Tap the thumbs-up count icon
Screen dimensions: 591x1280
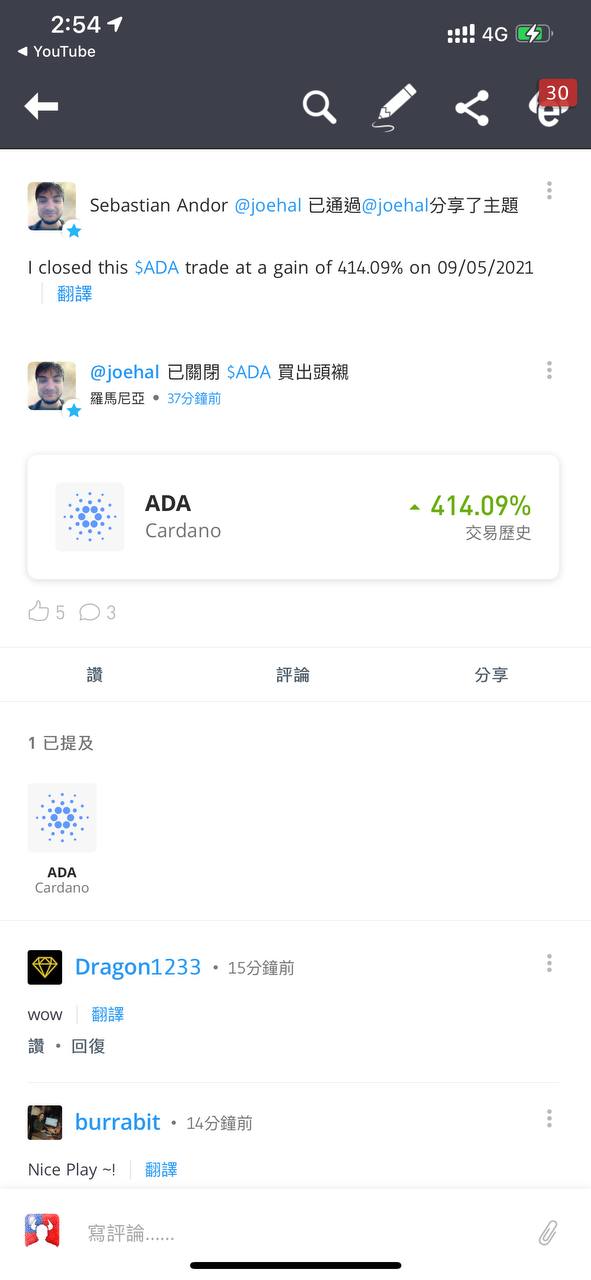click(39, 611)
